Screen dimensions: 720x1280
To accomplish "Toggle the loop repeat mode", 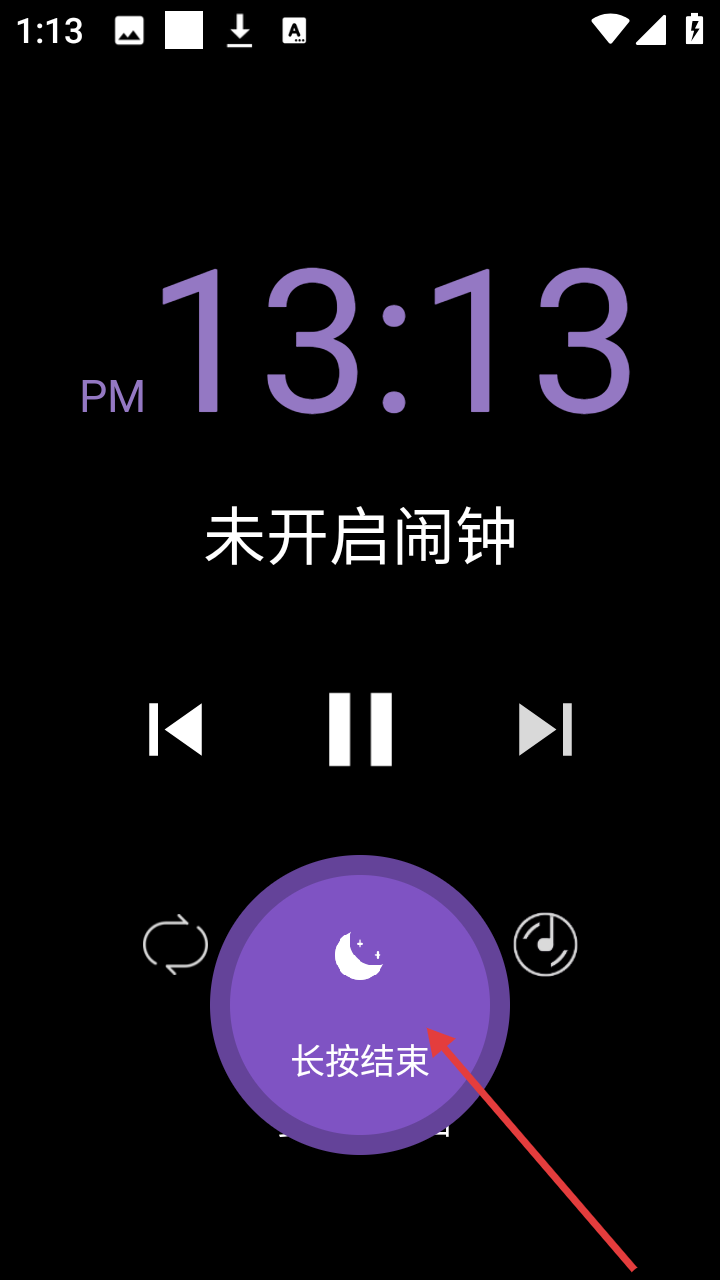I will tap(176, 944).
